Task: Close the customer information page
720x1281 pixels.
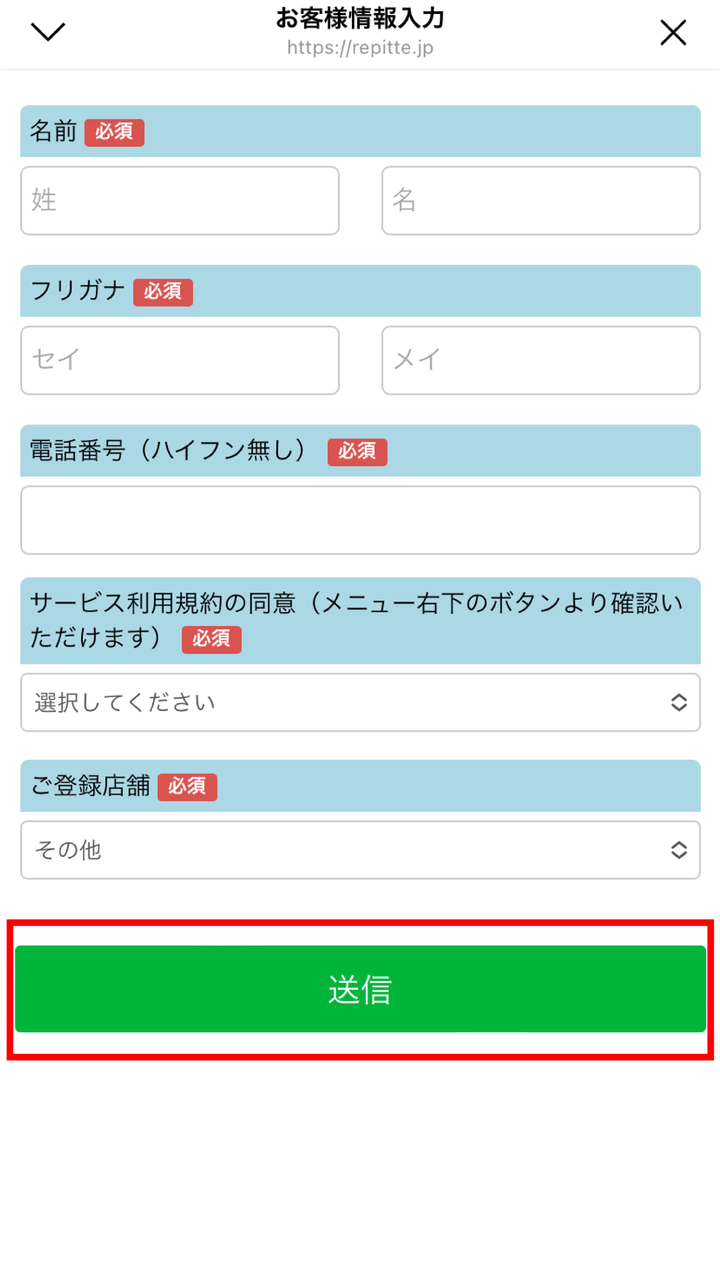Action: click(673, 33)
